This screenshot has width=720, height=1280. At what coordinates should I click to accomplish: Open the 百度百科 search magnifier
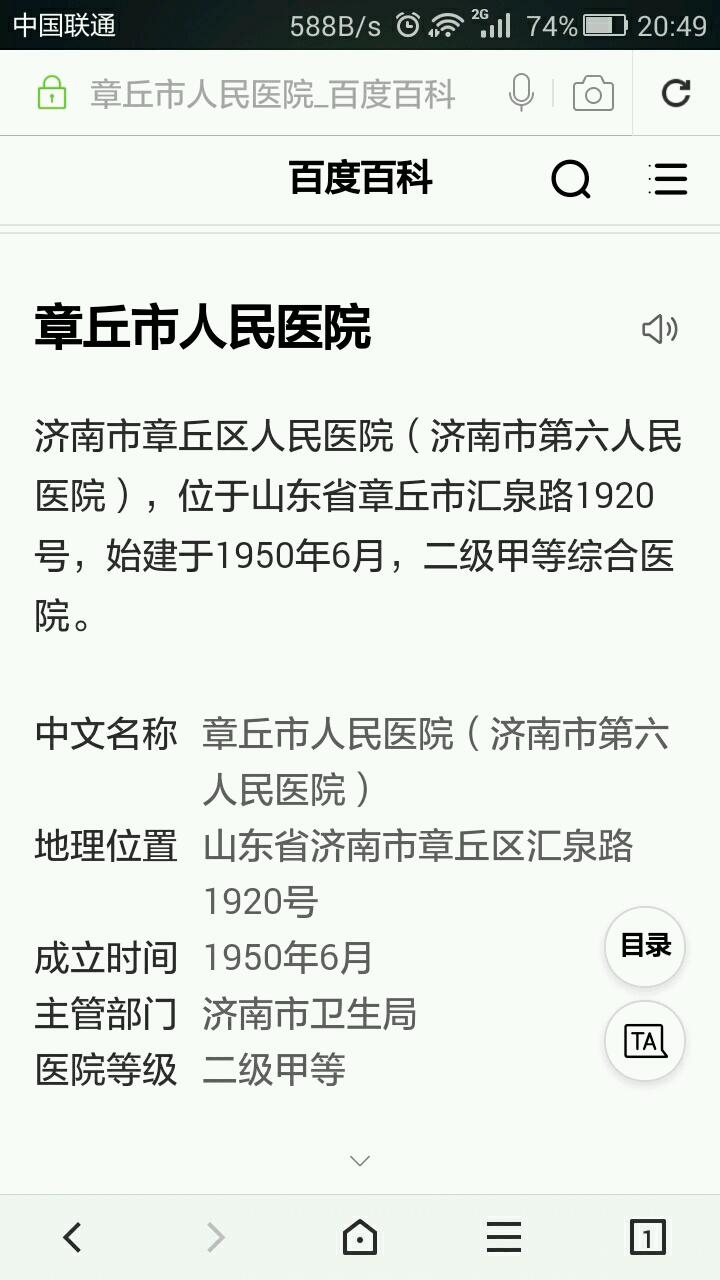(571, 180)
